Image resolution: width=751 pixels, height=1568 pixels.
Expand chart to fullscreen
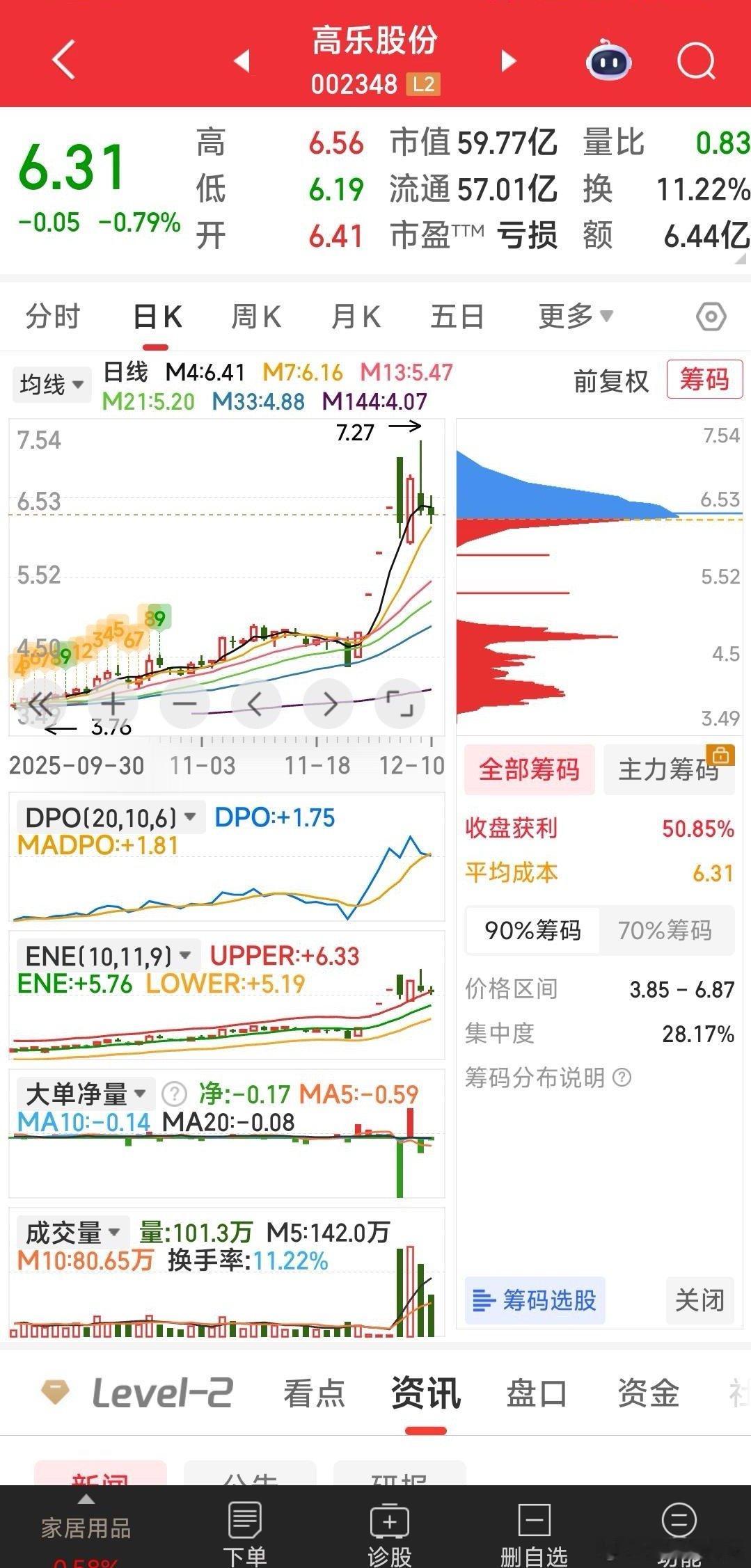pyautogui.click(x=400, y=704)
